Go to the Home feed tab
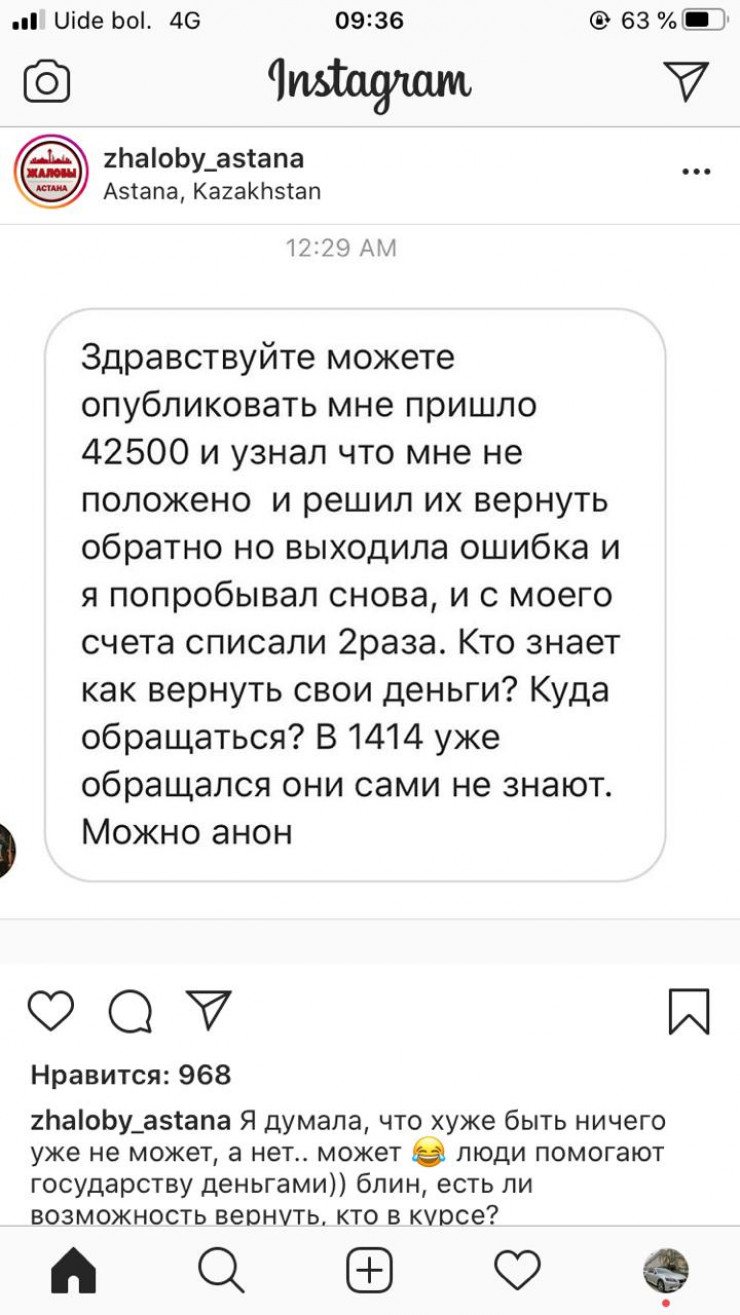 pyautogui.click(x=73, y=1271)
